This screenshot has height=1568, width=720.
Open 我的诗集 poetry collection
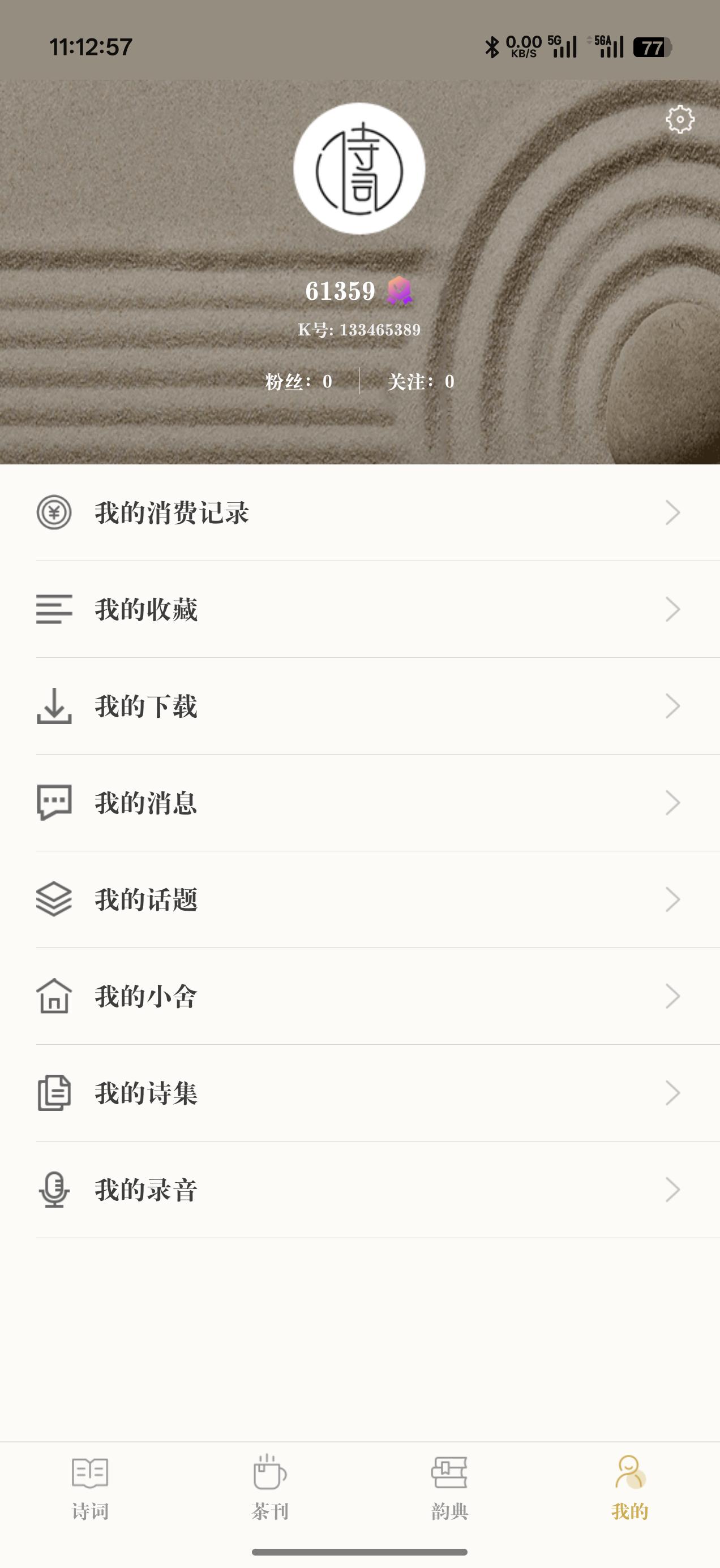click(x=360, y=1093)
